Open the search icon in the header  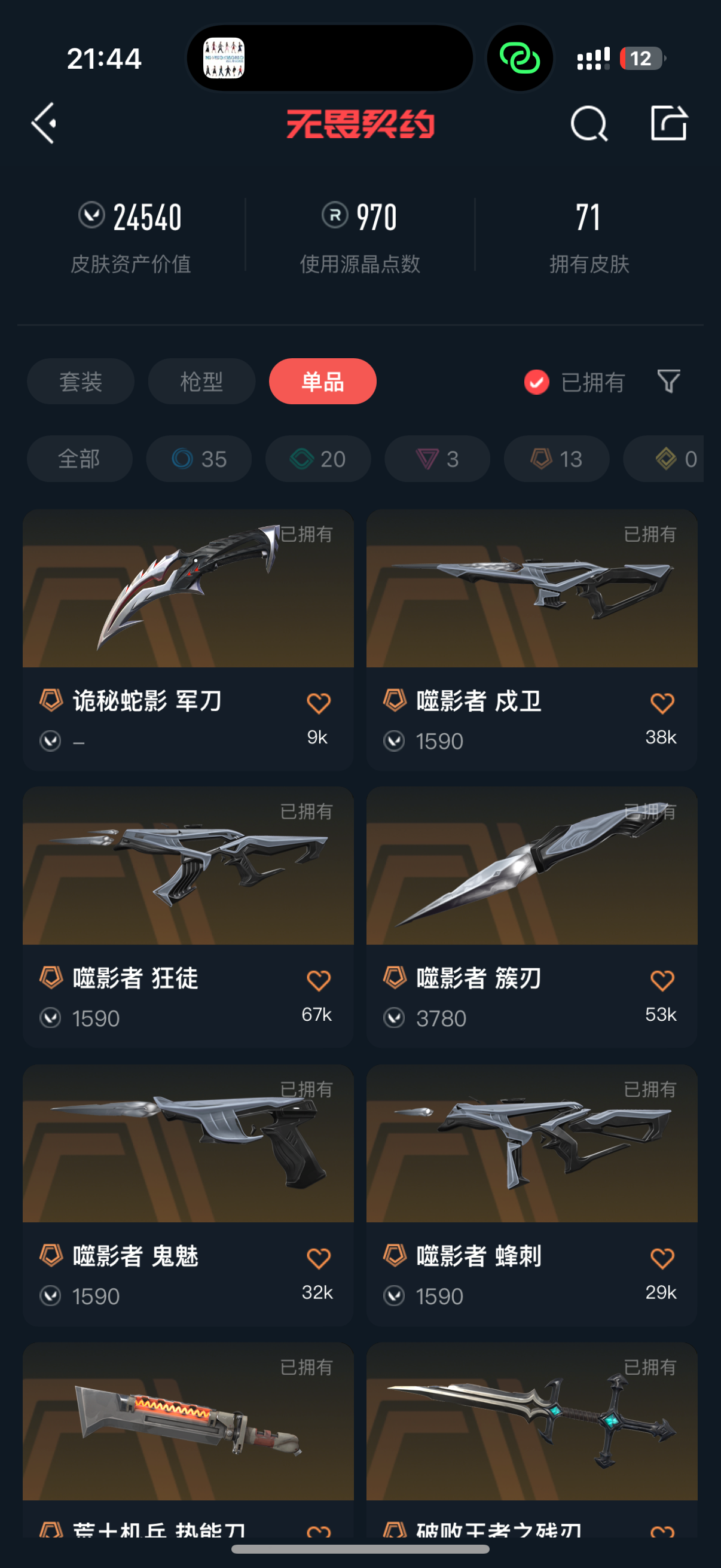(x=588, y=124)
